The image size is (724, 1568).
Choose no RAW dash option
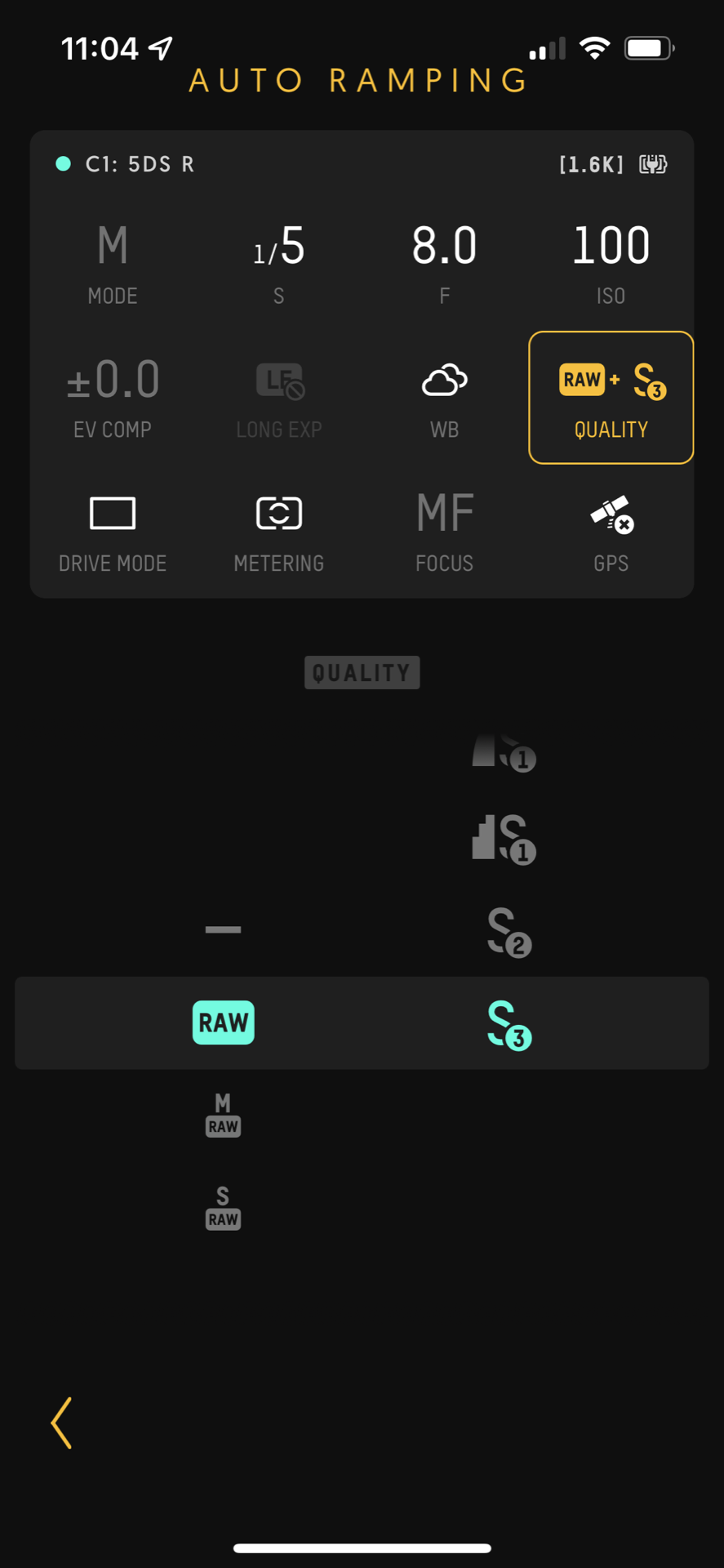(x=223, y=929)
